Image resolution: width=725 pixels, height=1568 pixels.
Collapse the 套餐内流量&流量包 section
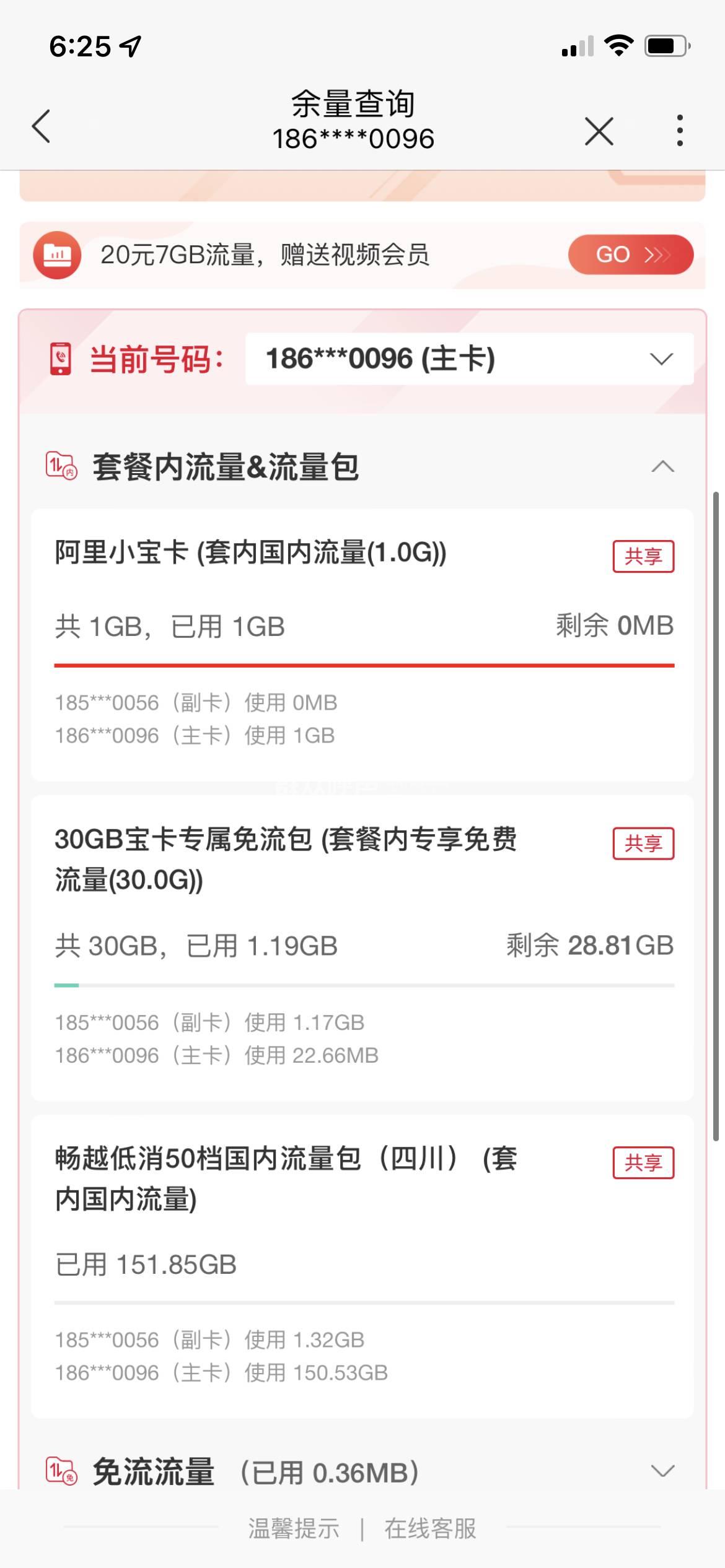tap(662, 467)
